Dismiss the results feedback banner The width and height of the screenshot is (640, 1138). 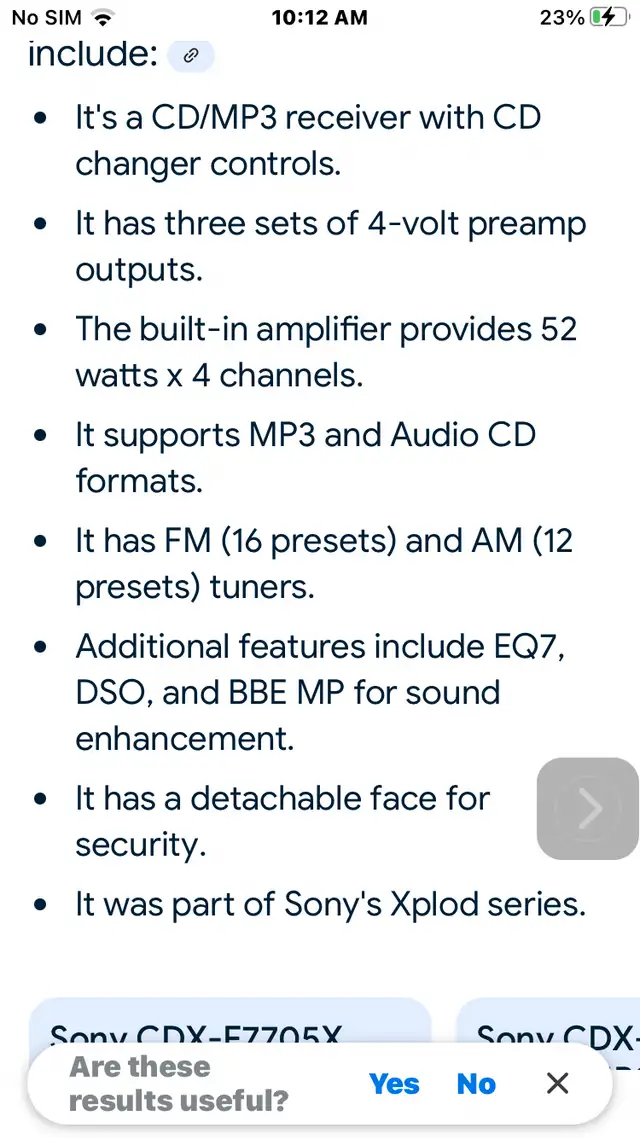pos(557,1084)
